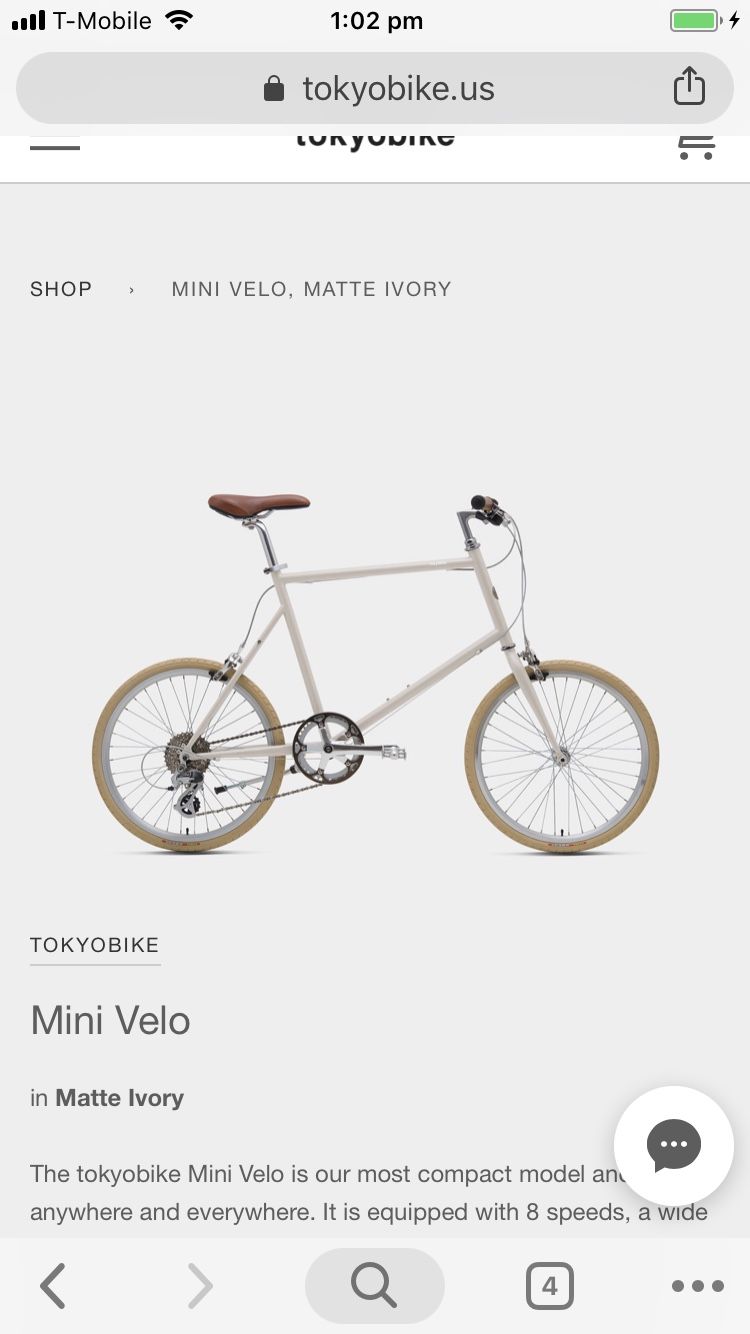Go back to the previous page
The height and width of the screenshot is (1334, 750).
point(53,1286)
